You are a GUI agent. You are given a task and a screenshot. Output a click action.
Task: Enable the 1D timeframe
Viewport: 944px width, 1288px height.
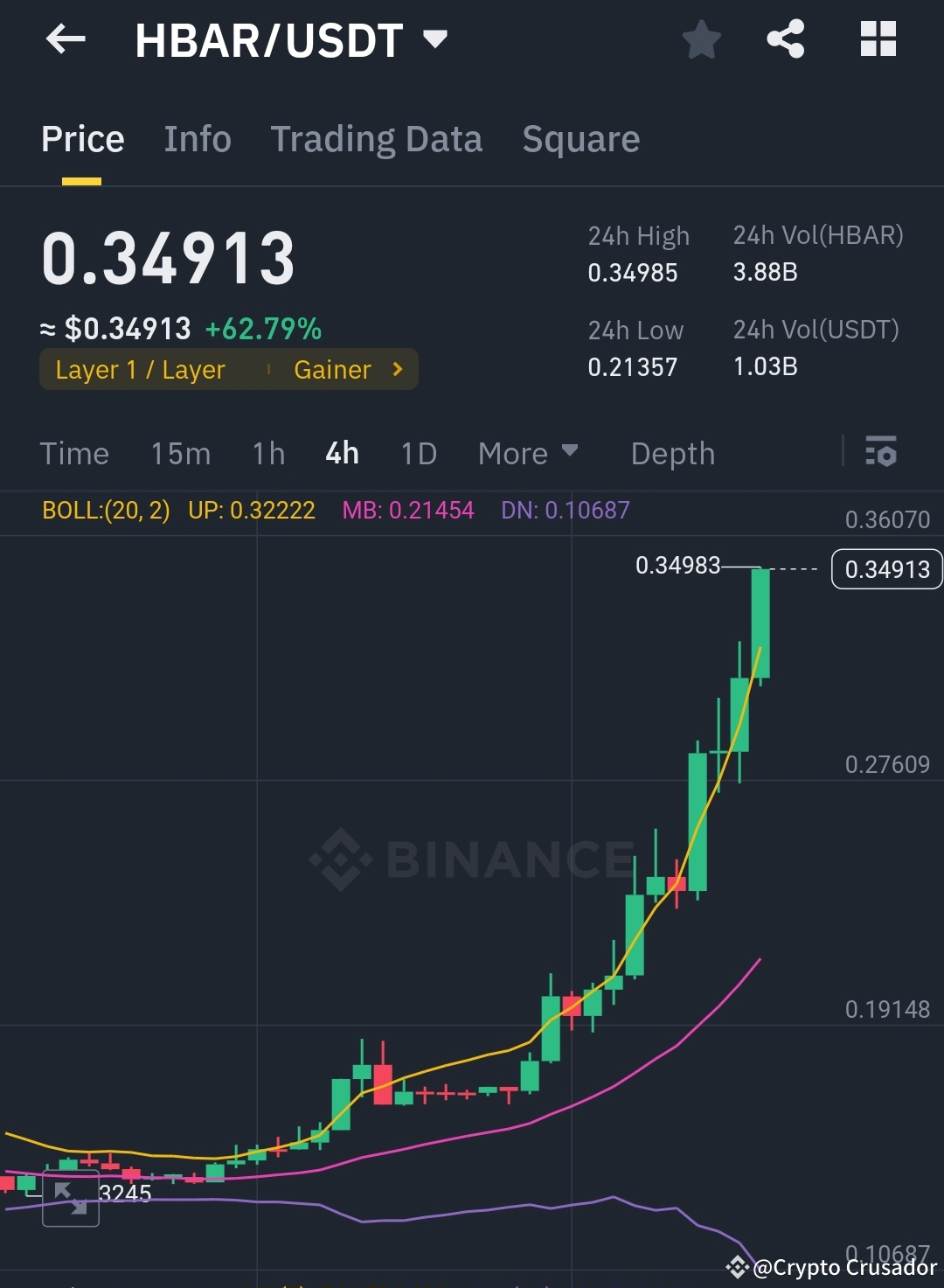pyautogui.click(x=418, y=453)
